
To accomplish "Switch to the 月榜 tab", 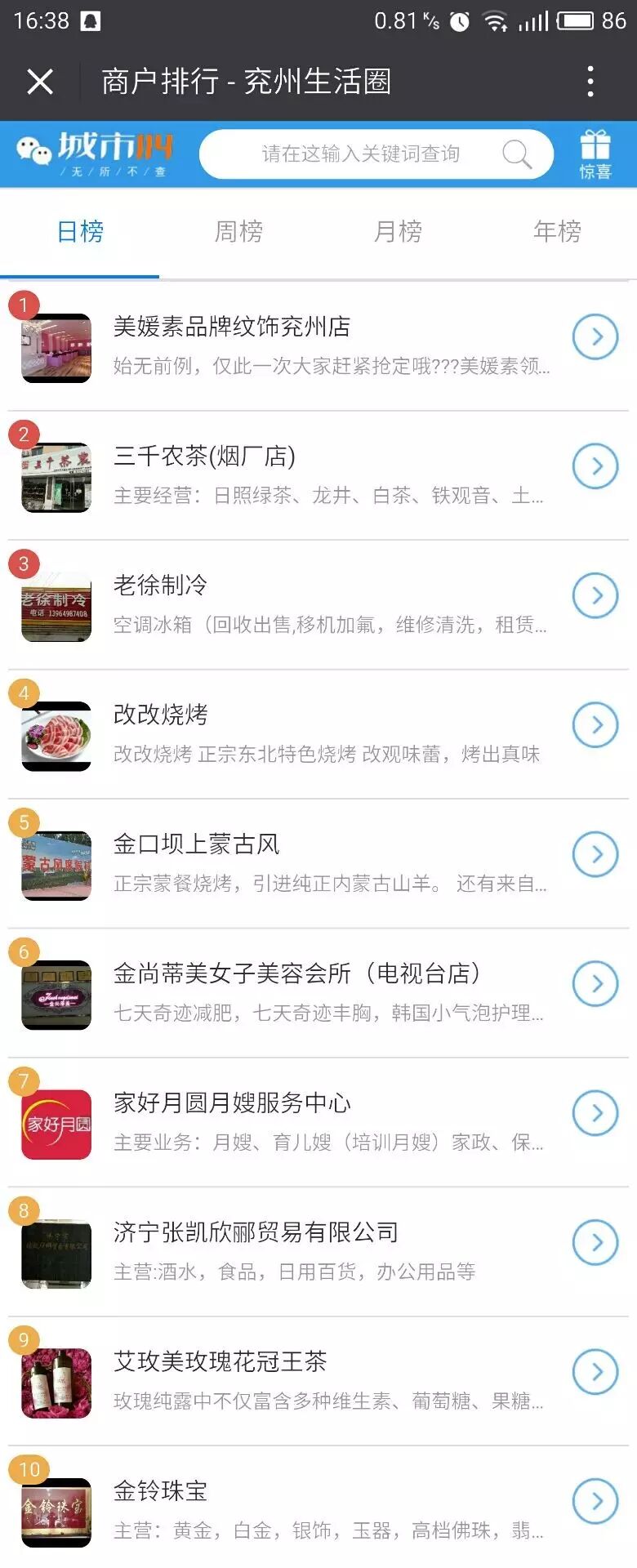I will click(398, 232).
